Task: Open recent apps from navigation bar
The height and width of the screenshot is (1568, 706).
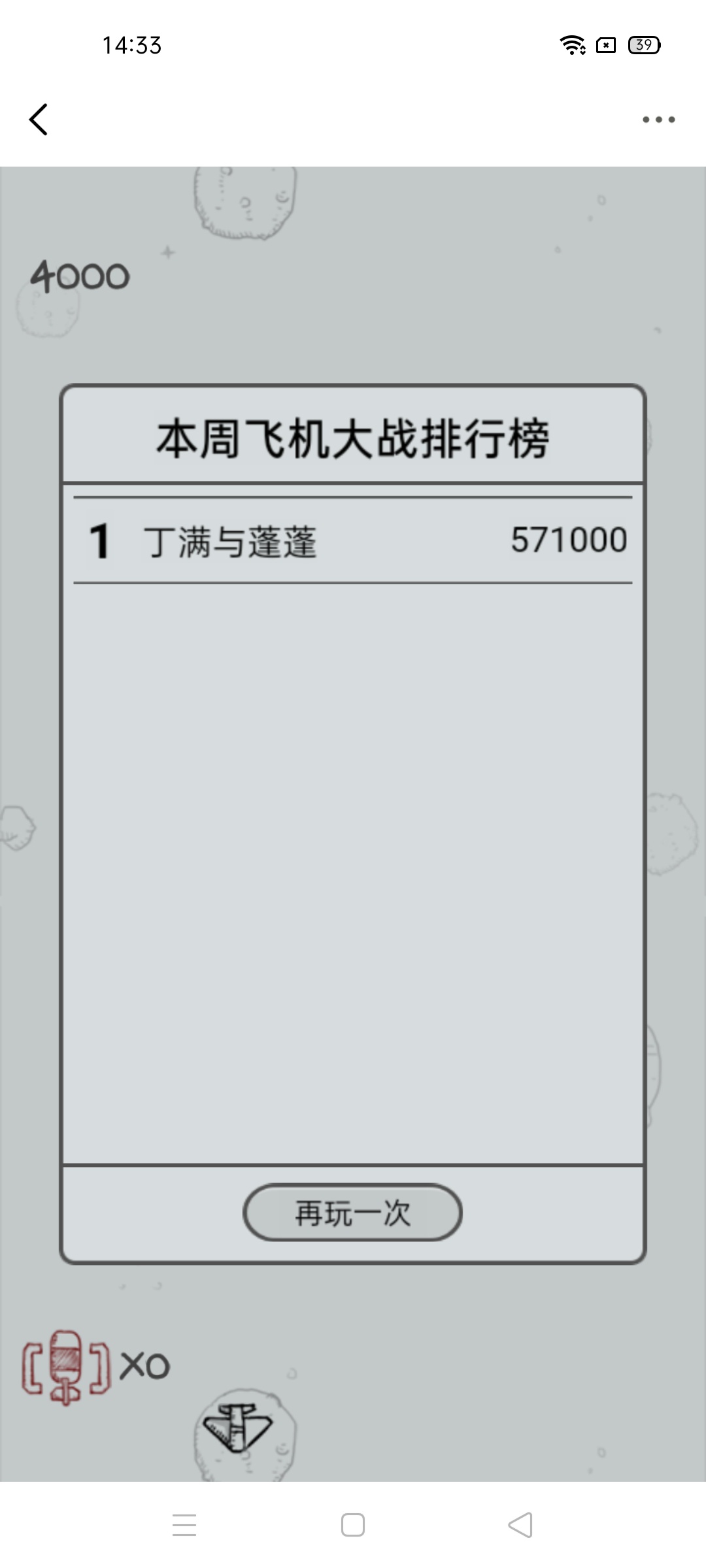Action: (x=184, y=1526)
